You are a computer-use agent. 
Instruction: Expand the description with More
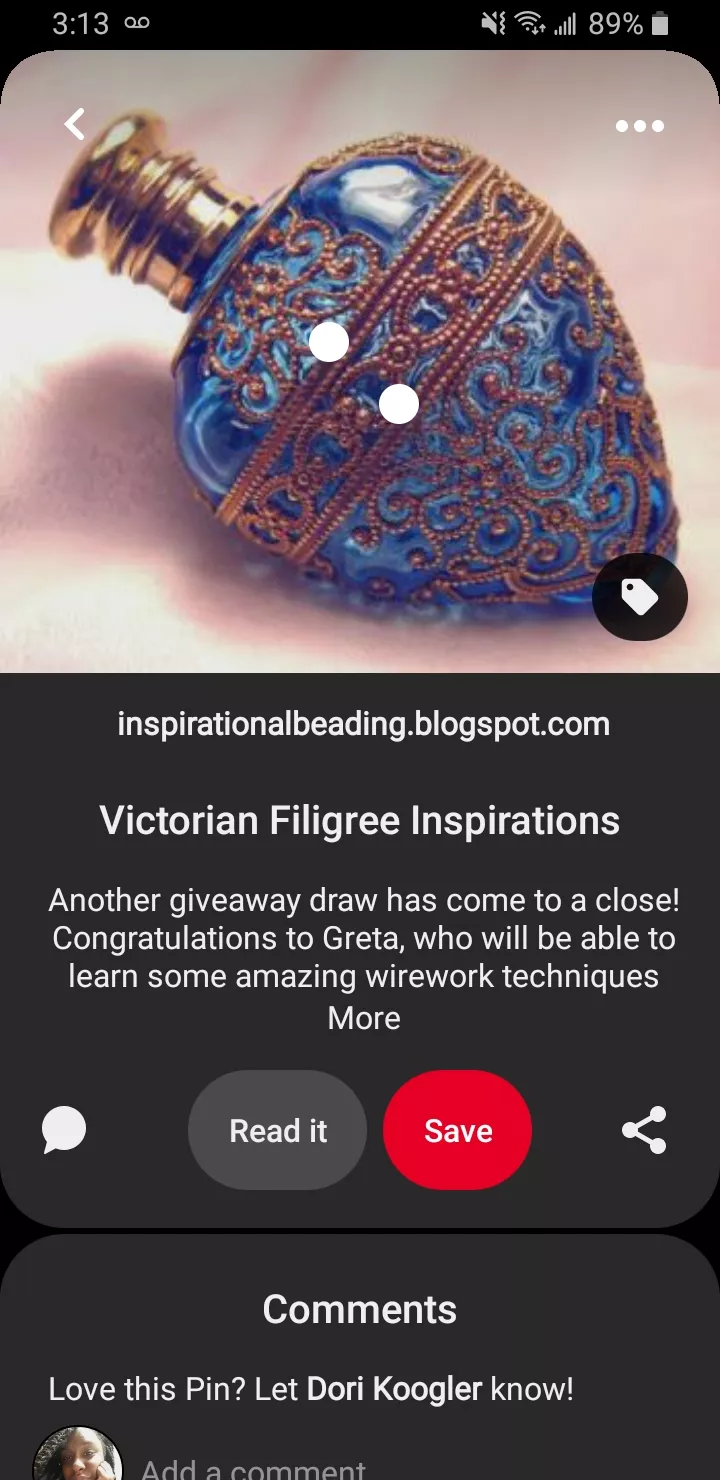click(x=364, y=1018)
